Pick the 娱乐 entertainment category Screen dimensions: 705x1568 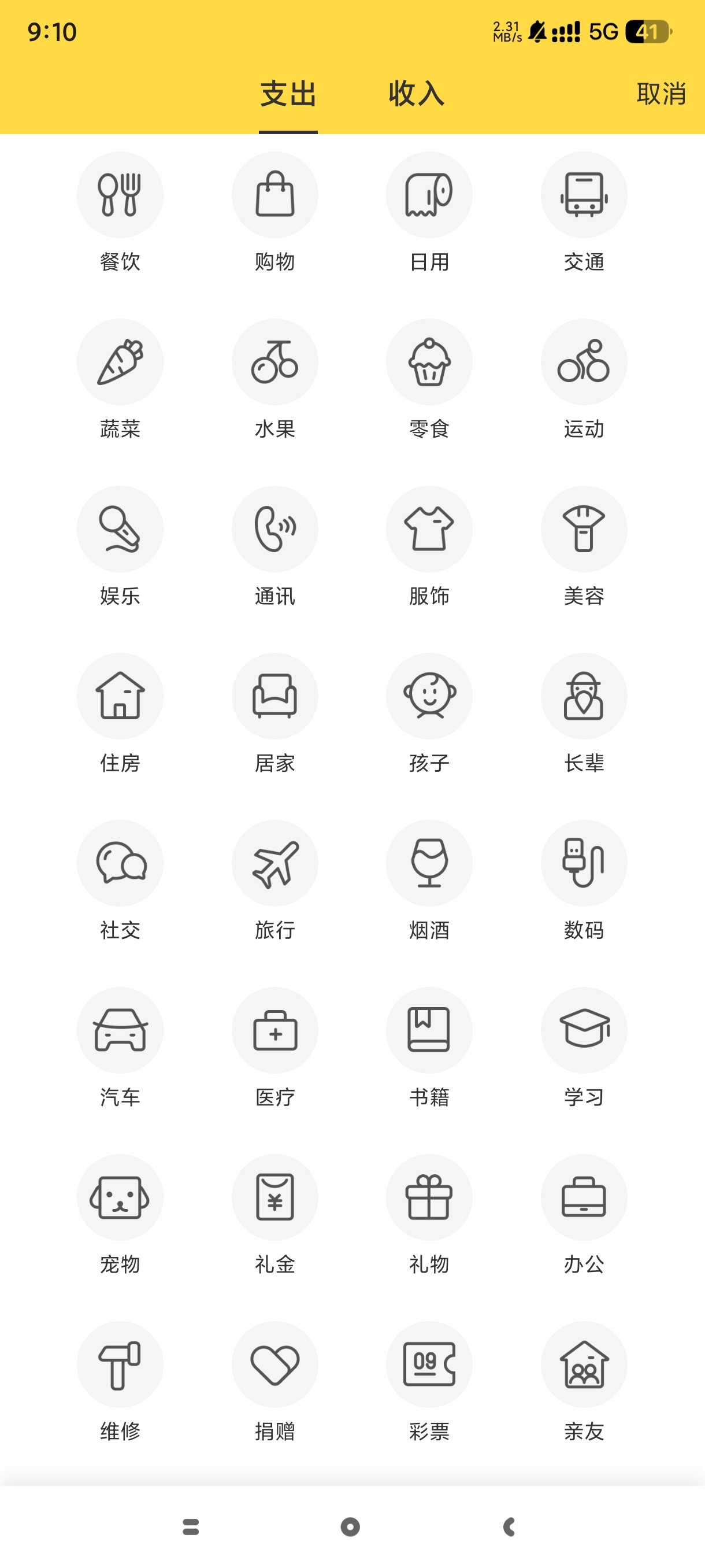pos(120,529)
